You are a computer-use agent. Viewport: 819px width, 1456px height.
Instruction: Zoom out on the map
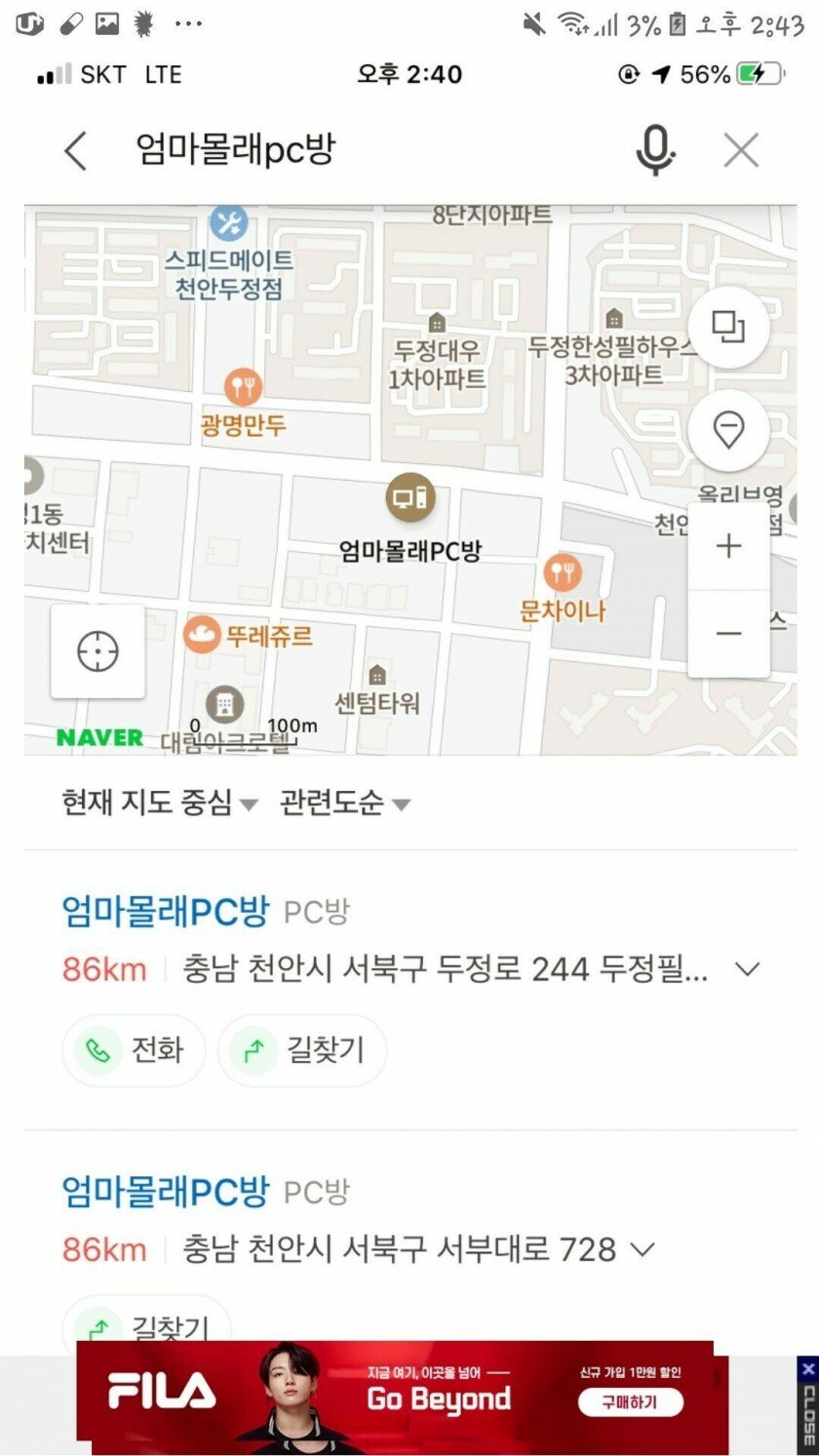pyautogui.click(x=728, y=634)
